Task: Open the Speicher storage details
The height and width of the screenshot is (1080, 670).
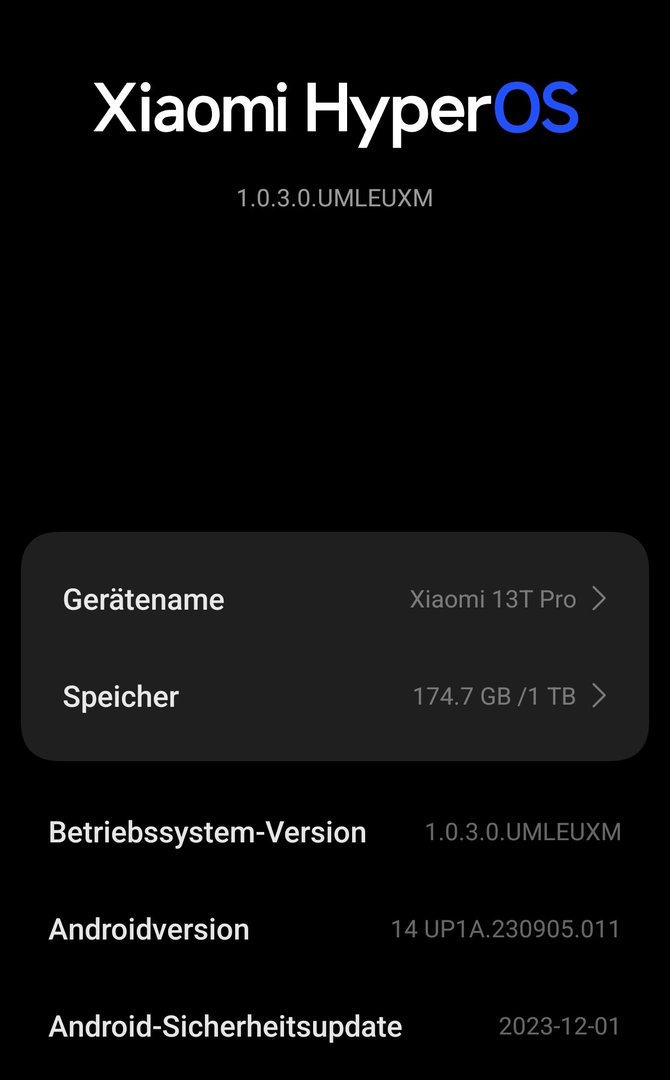Action: [335, 696]
